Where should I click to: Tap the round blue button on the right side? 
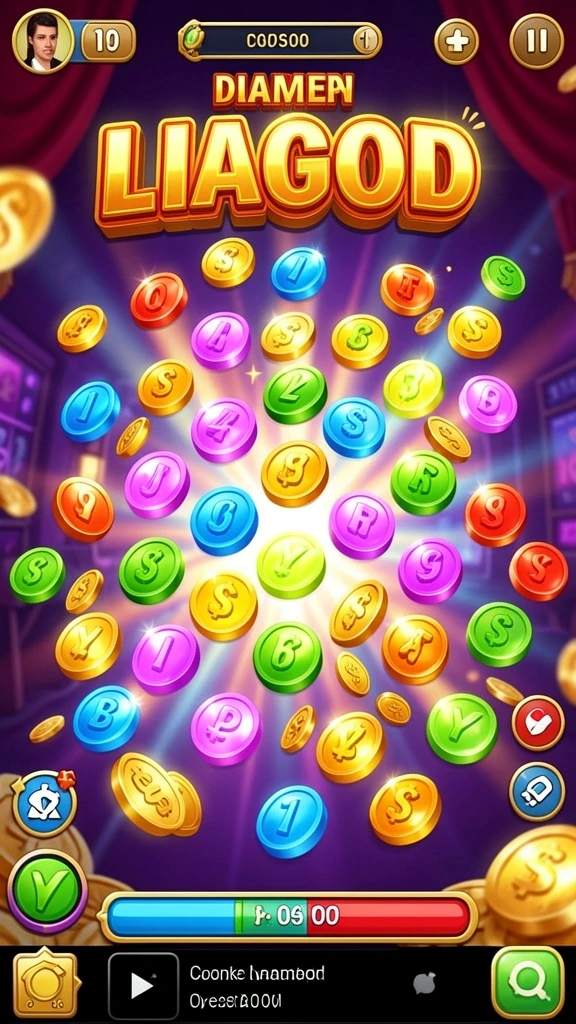(537, 791)
